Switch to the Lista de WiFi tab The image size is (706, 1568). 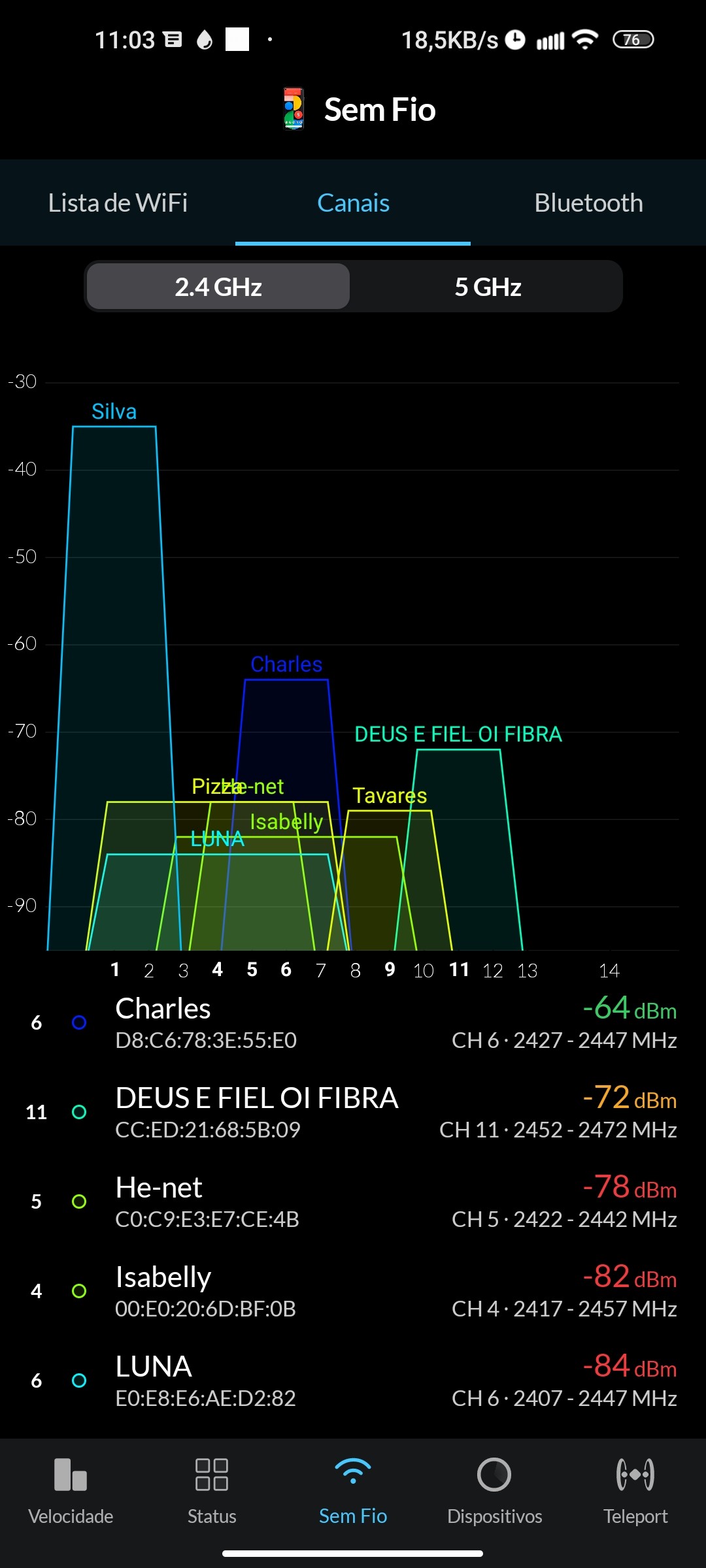pyautogui.click(x=118, y=203)
